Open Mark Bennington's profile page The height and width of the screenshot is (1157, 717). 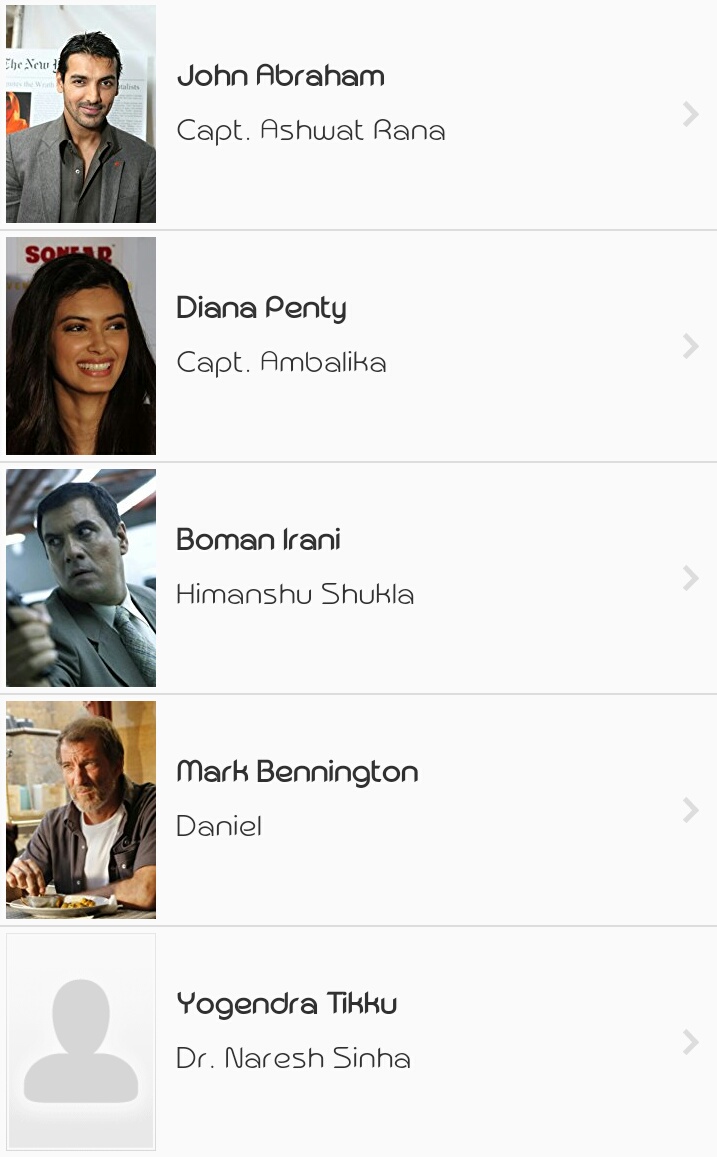point(358,810)
